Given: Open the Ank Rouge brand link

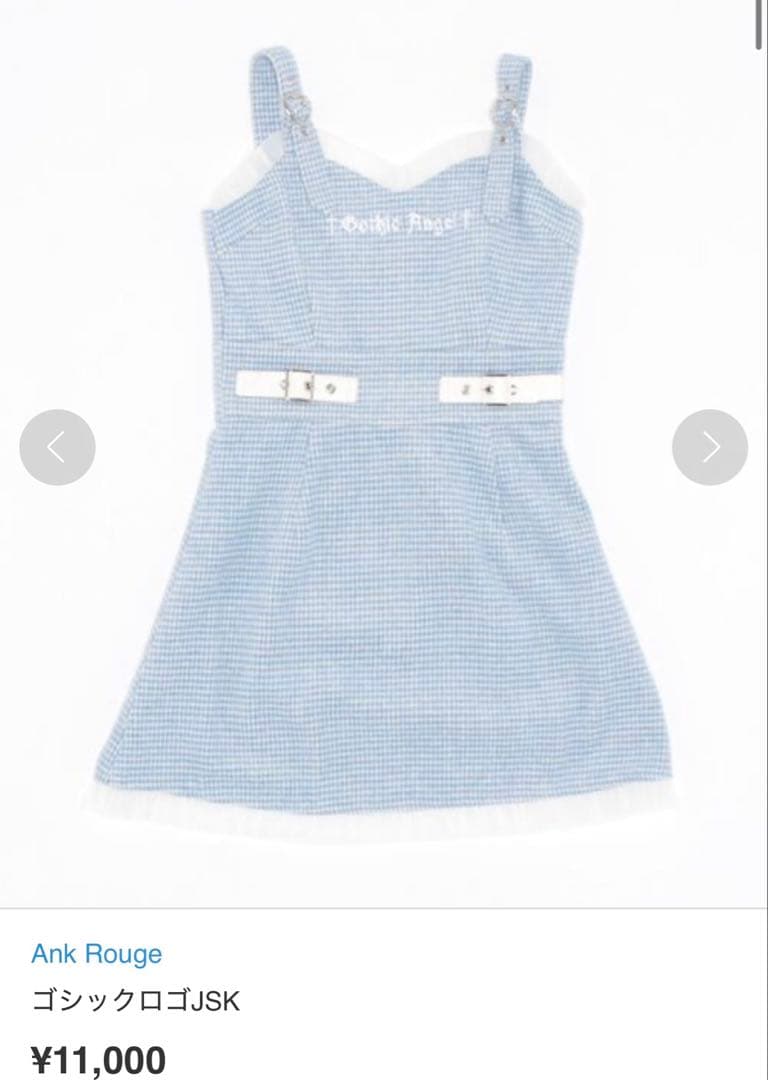Looking at the screenshot, I should pos(96,954).
